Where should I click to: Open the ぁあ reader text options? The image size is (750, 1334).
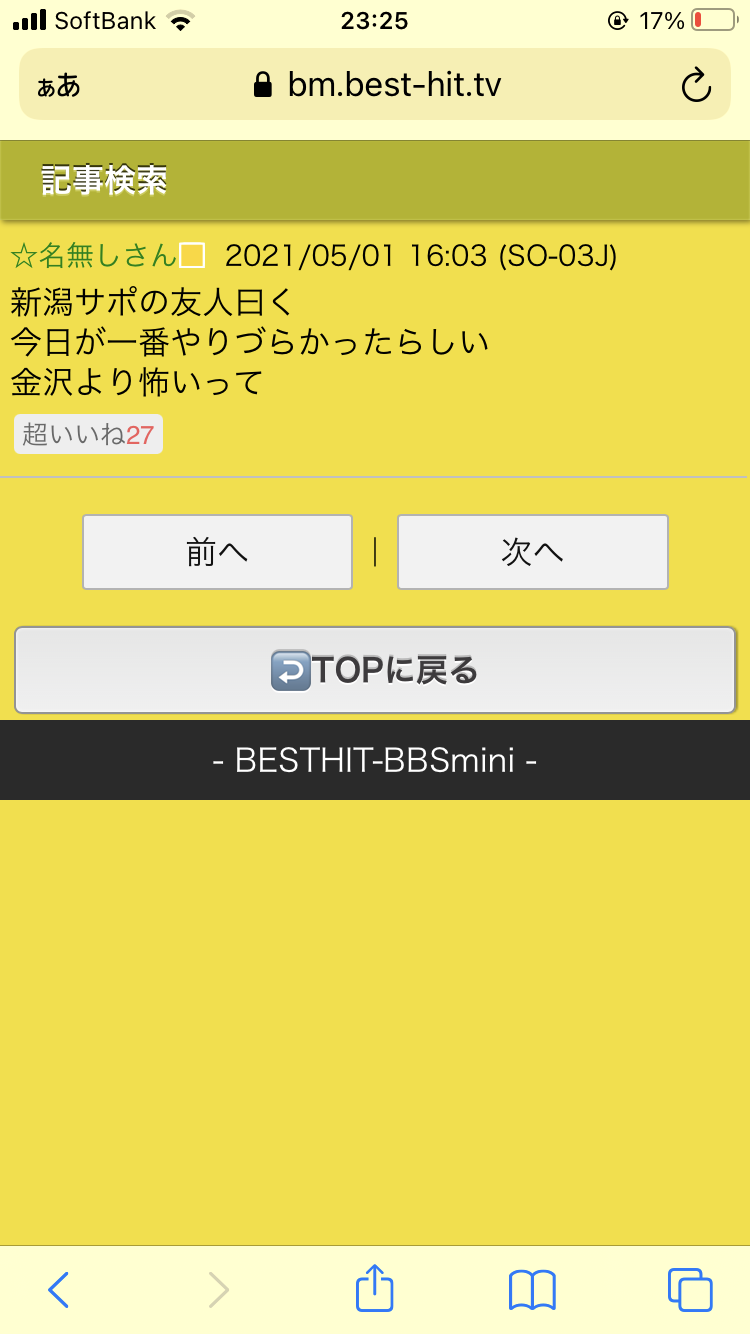[x=58, y=86]
